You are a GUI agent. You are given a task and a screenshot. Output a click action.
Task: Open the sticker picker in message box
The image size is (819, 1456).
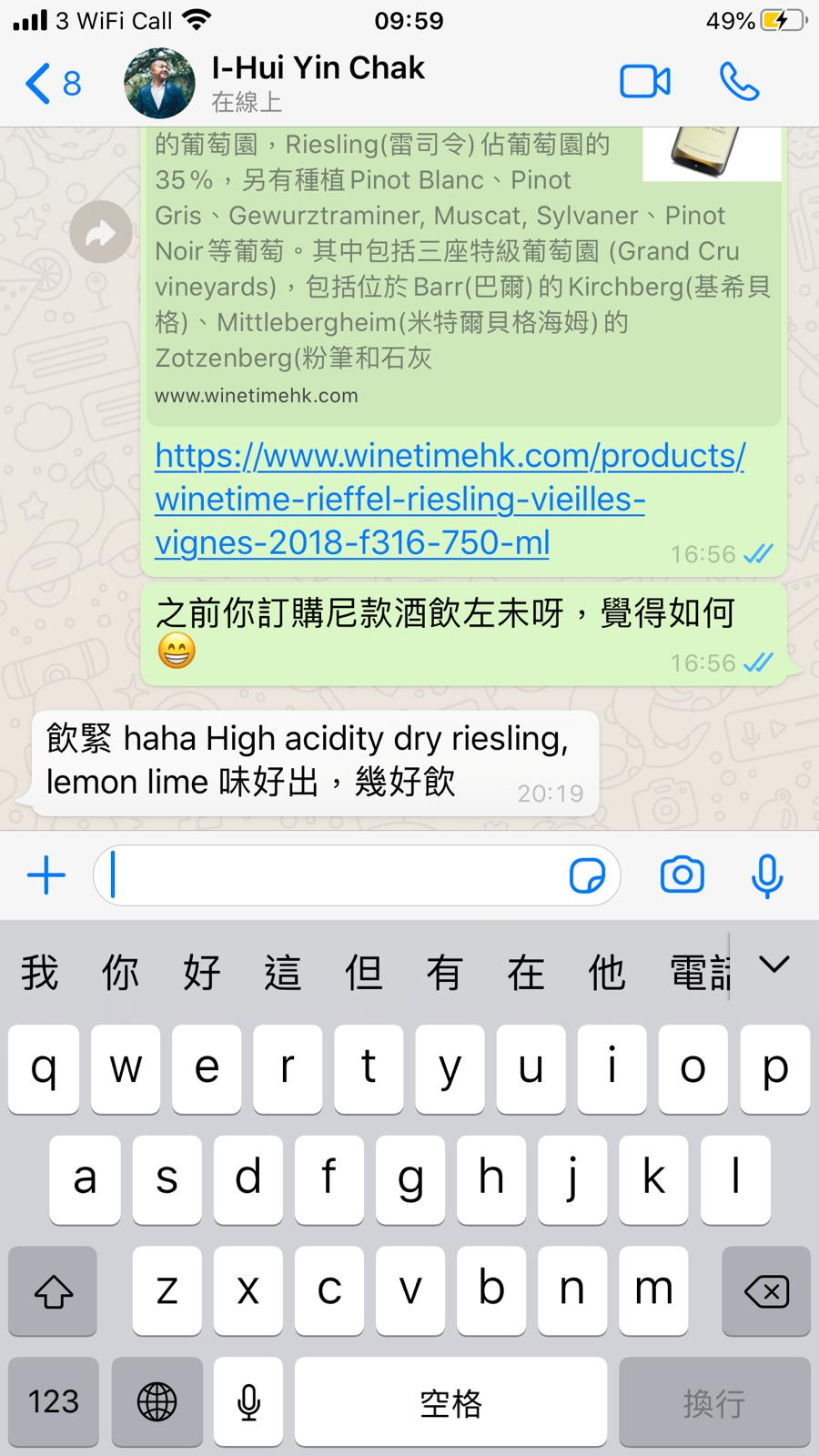tap(587, 875)
